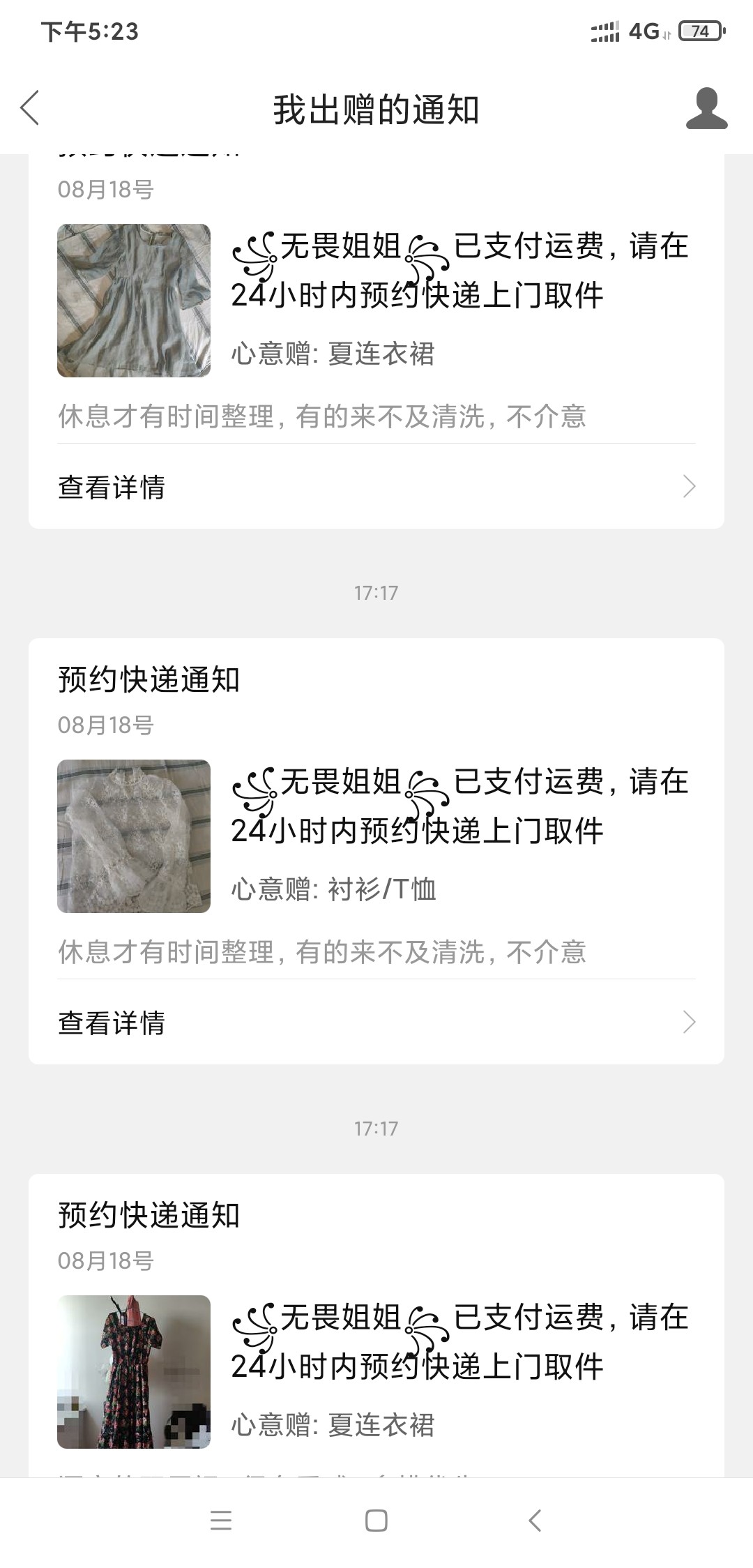The width and height of the screenshot is (753, 1568).
Task: Open 查看详情 under the 衬衫/T恤 notification
Action: click(x=376, y=1023)
